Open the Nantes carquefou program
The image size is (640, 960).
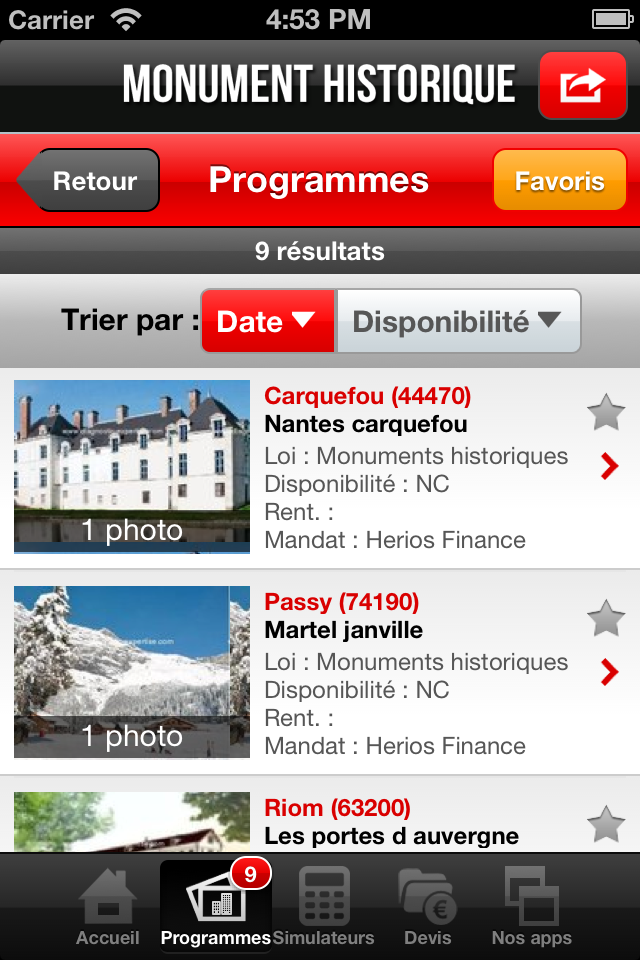coord(365,425)
